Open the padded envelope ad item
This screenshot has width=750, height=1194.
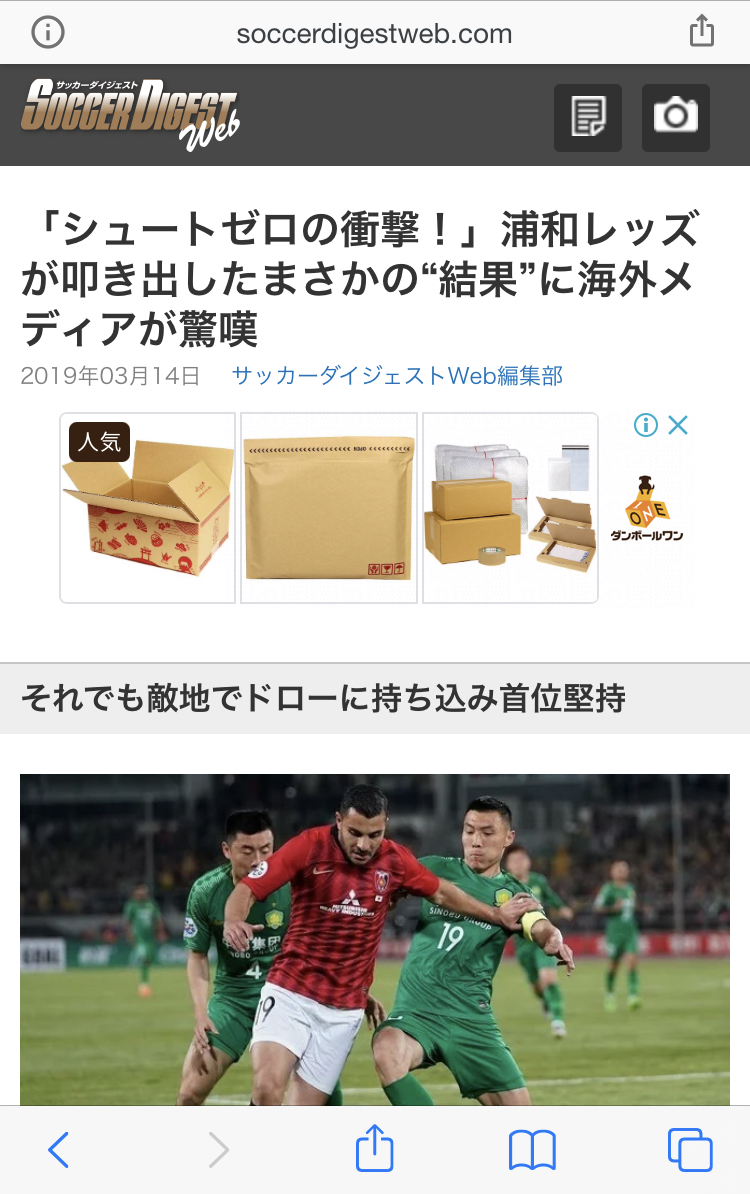pyautogui.click(x=329, y=508)
